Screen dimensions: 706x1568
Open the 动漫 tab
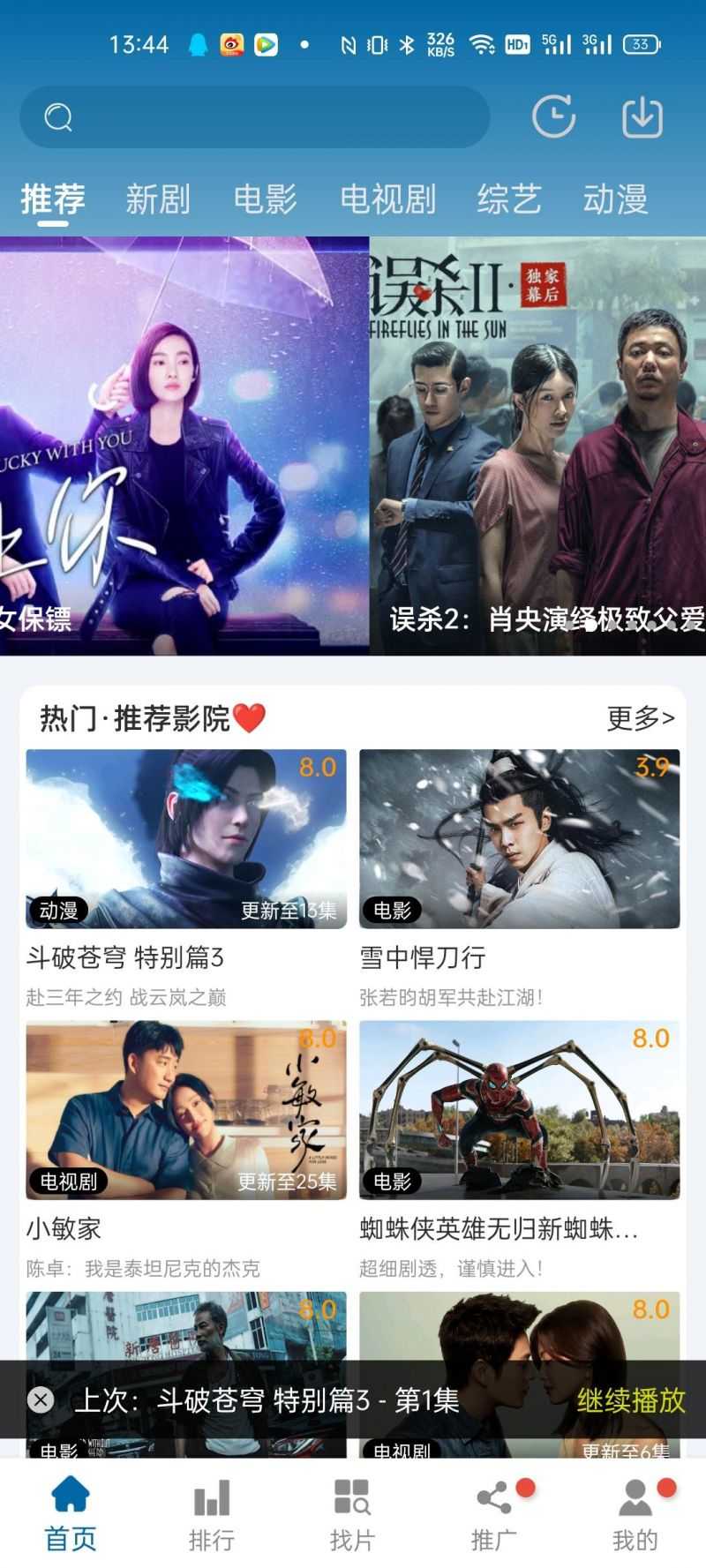point(618,199)
